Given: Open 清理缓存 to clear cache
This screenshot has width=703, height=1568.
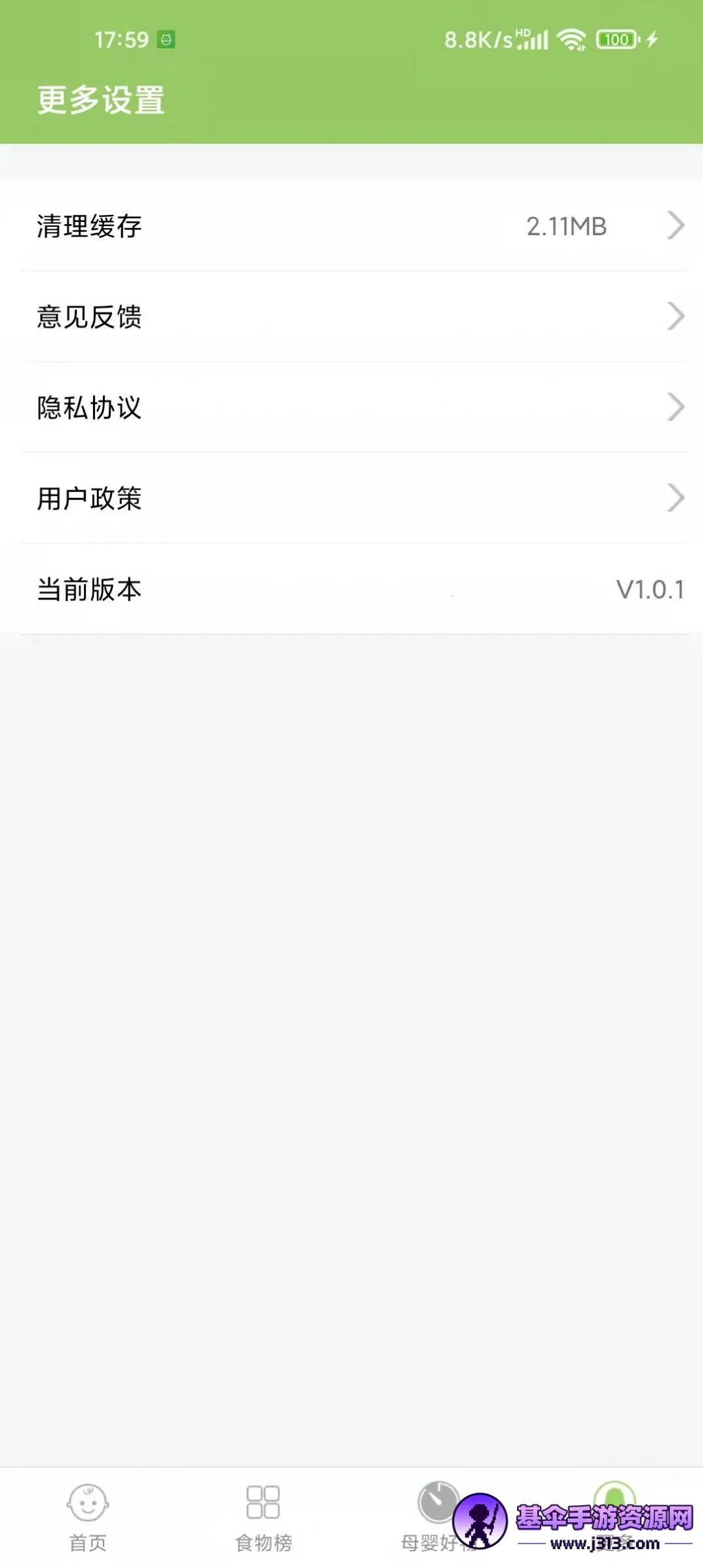Looking at the screenshot, I should (351, 226).
